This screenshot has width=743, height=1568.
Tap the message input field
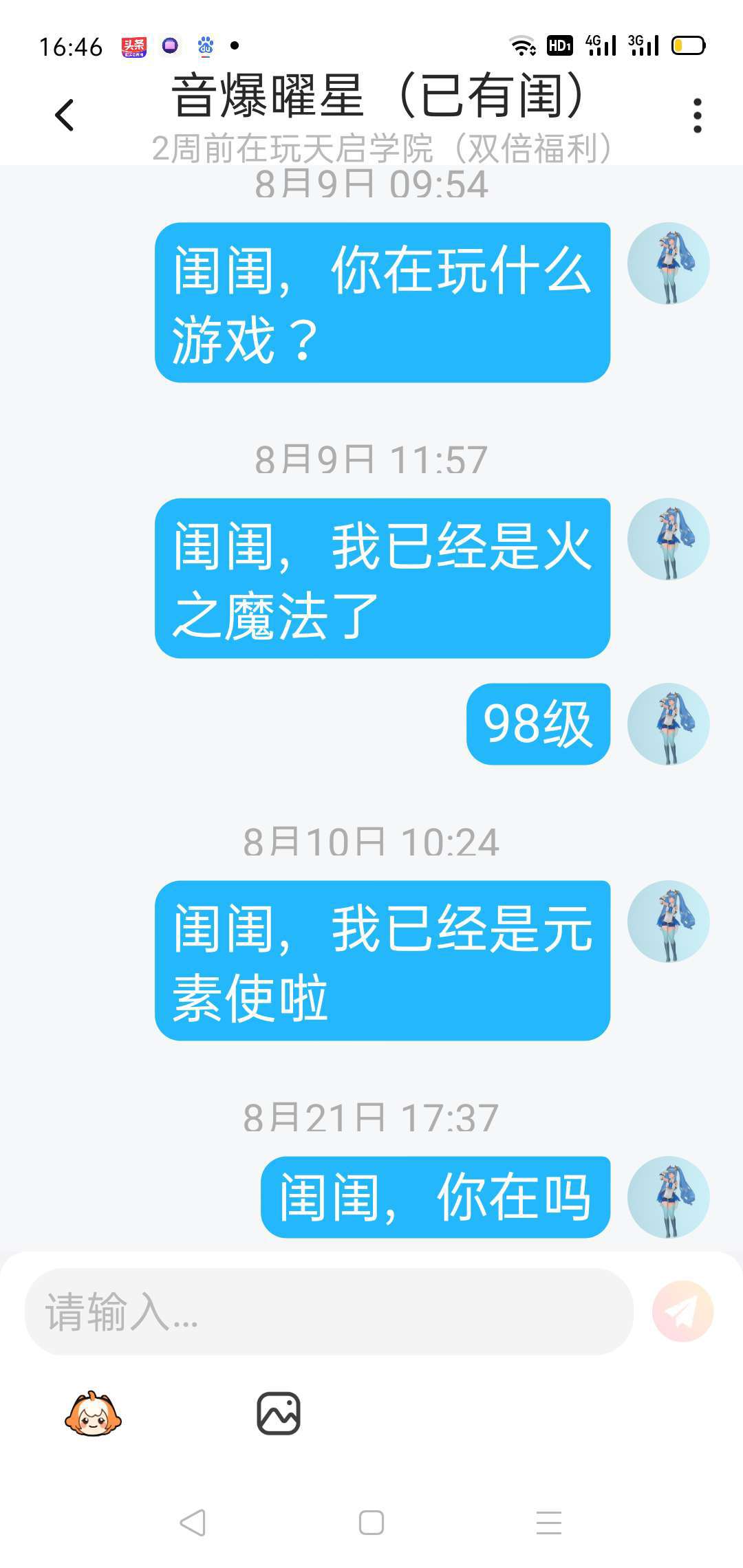click(x=329, y=1311)
